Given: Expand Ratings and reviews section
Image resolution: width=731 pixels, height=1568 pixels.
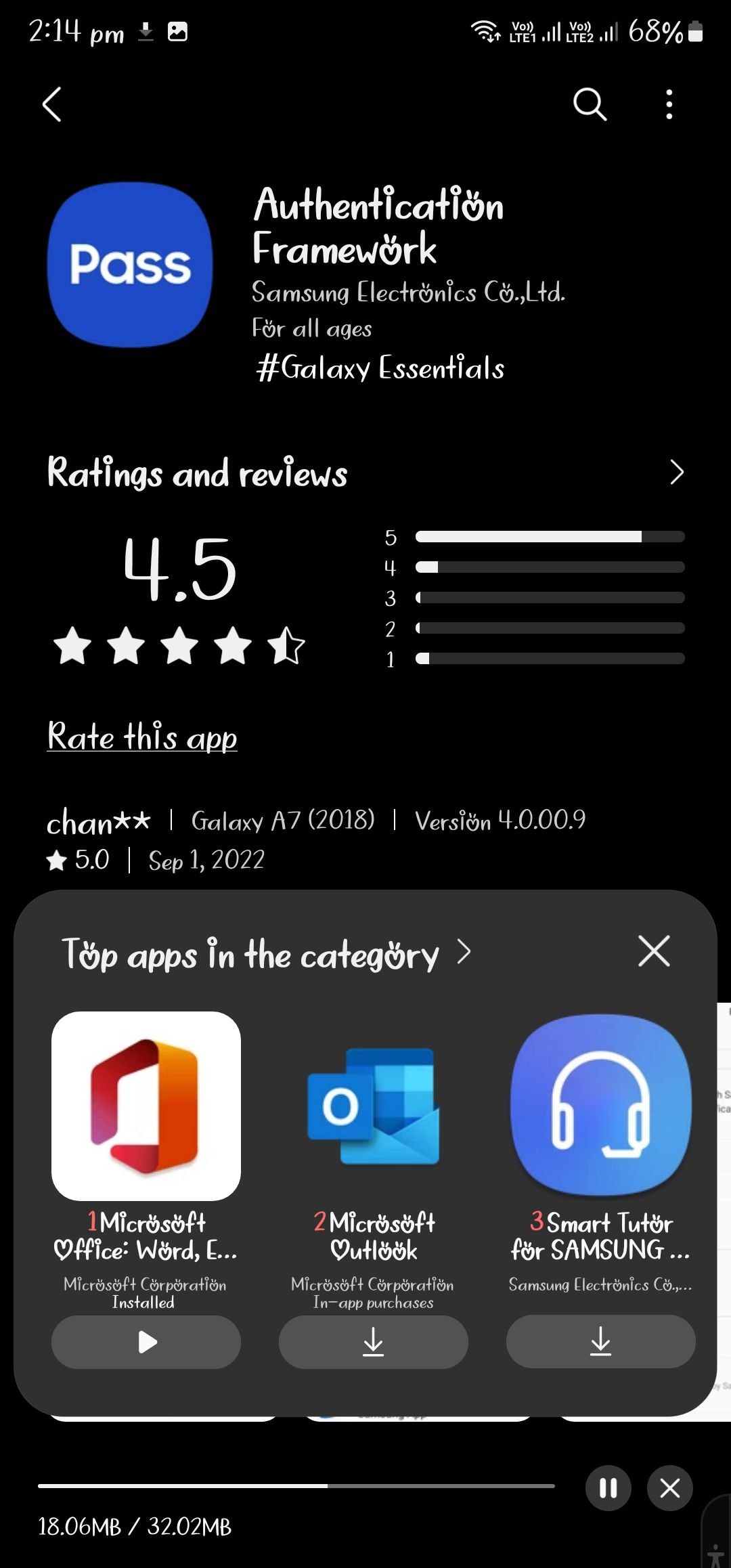Looking at the screenshot, I should tap(675, 473).
